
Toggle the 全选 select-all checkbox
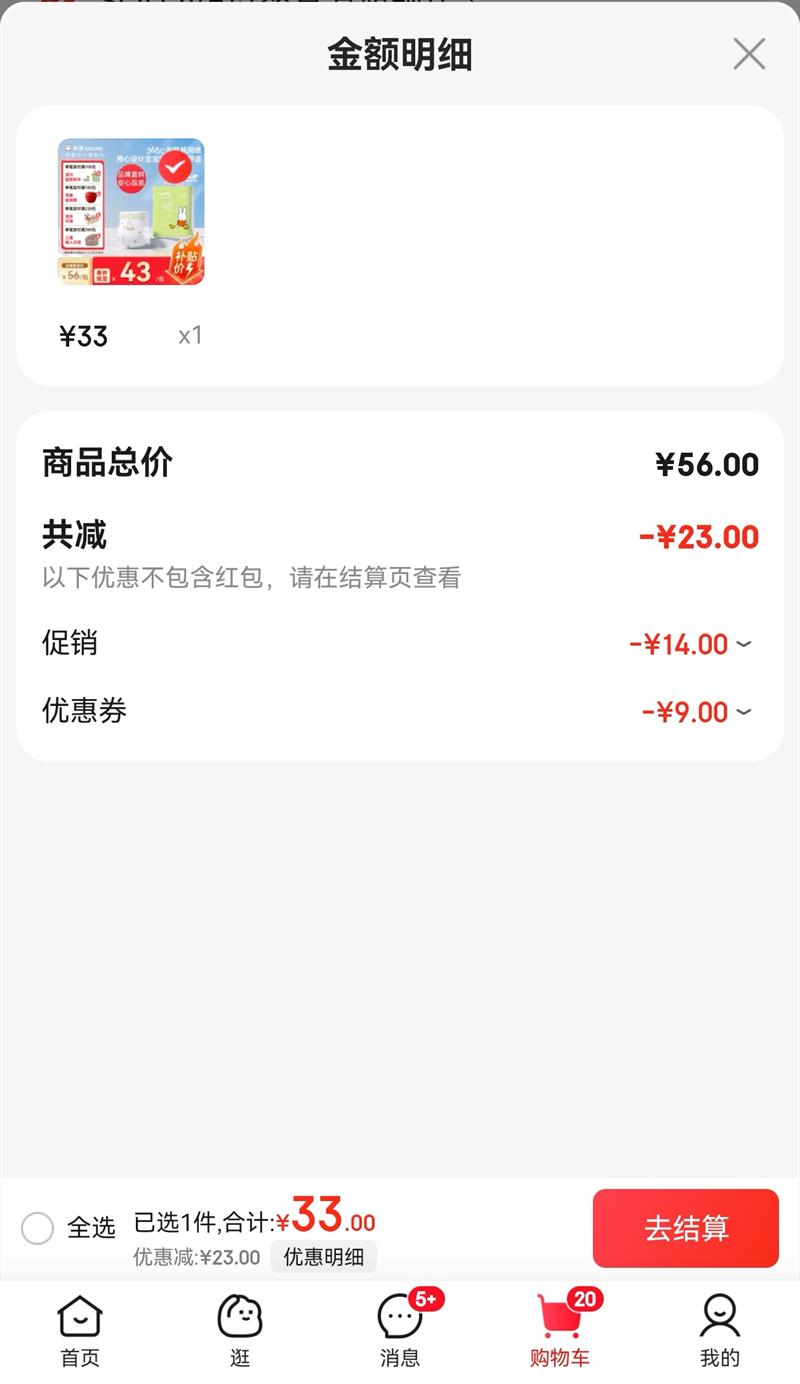click(x=38, y=1228)
